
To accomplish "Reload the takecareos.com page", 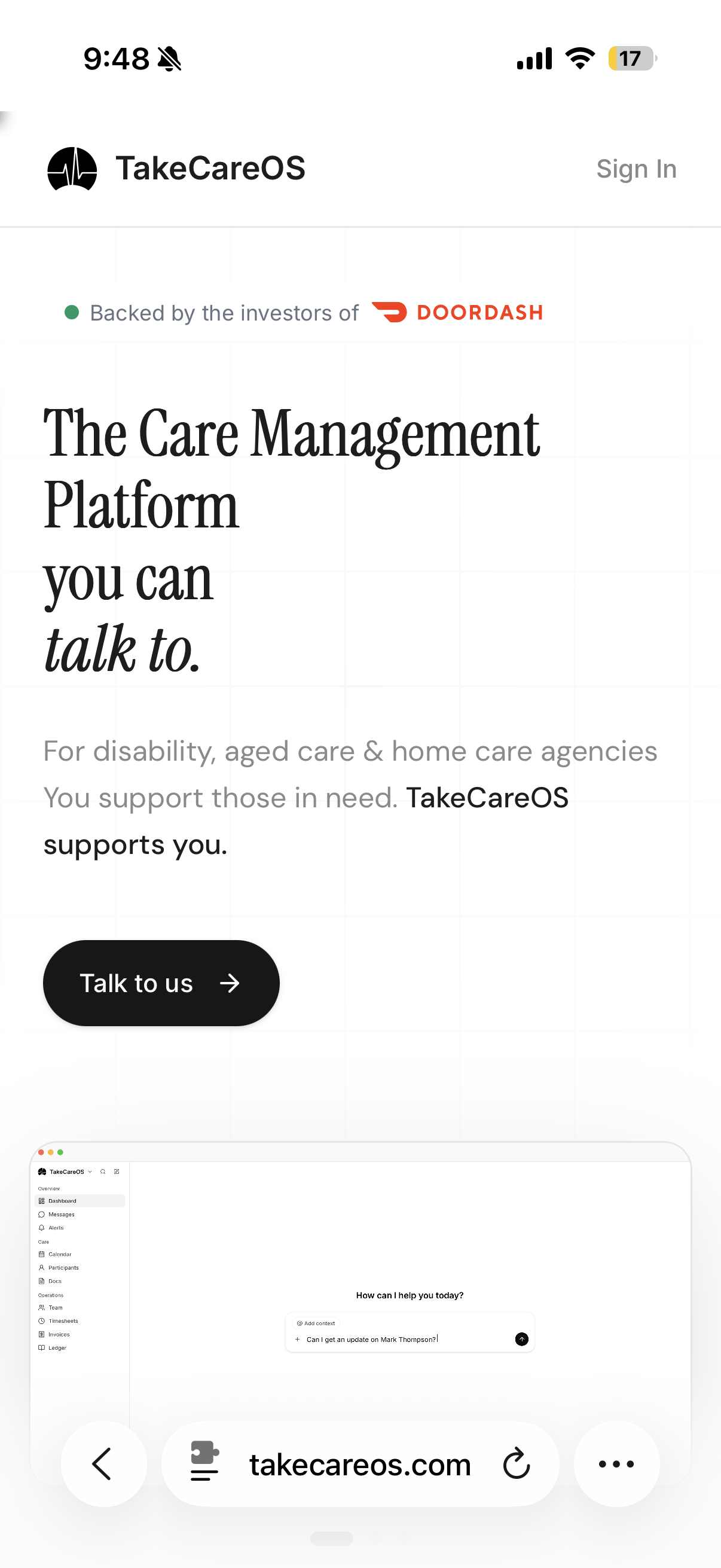I will pyautogui.click(x=517, y=1463).
